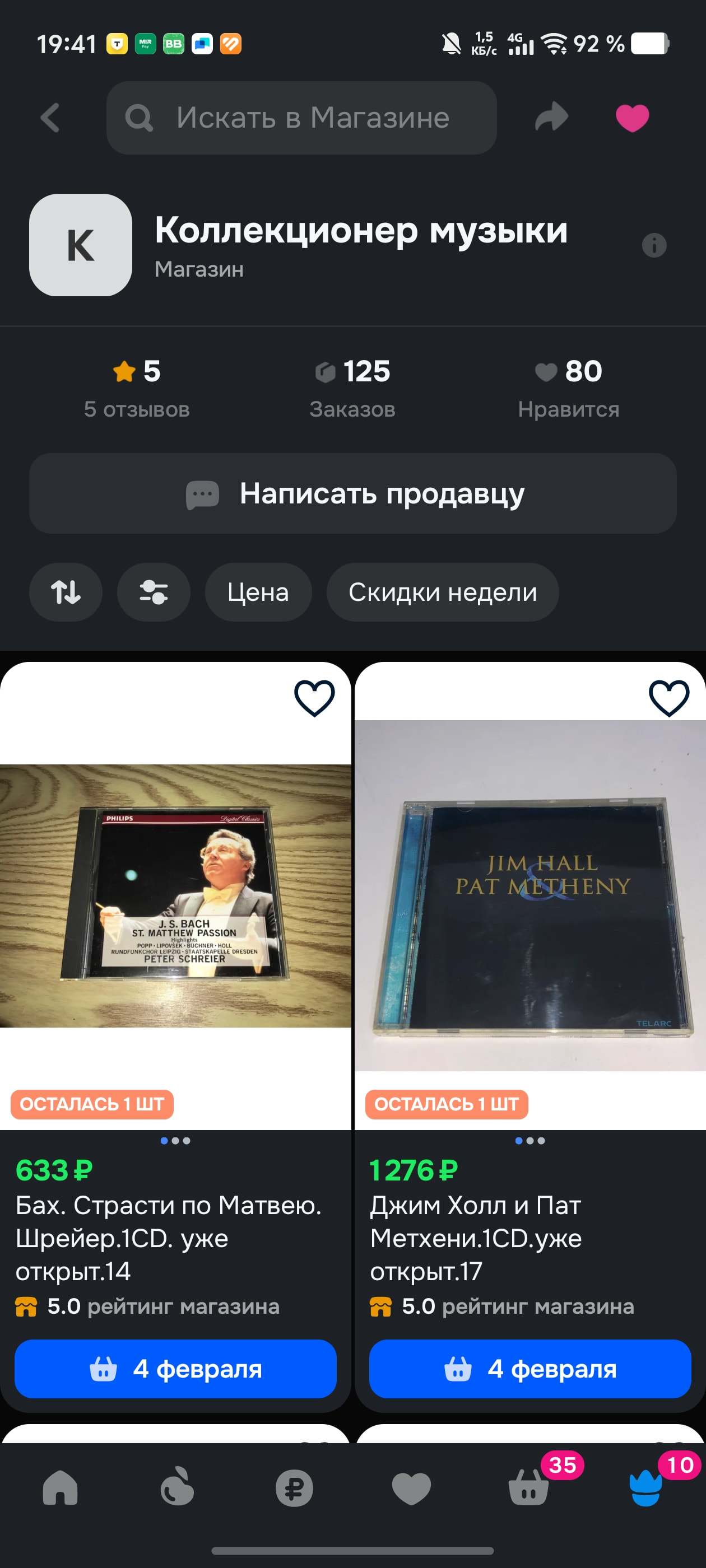Add the 1276 ₽ Джим Холл CD to cart

click(530, 1368)
